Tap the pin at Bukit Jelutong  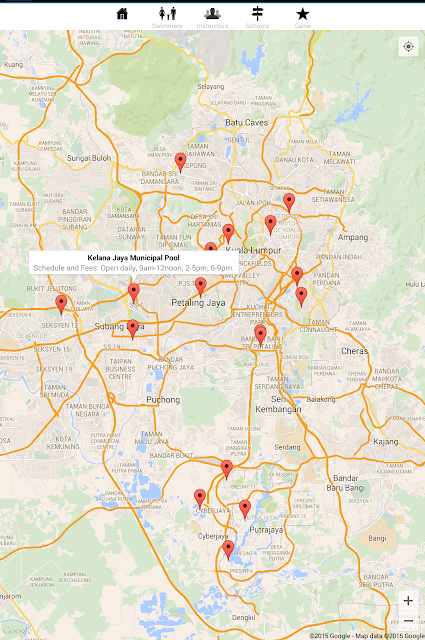(61, 305)
